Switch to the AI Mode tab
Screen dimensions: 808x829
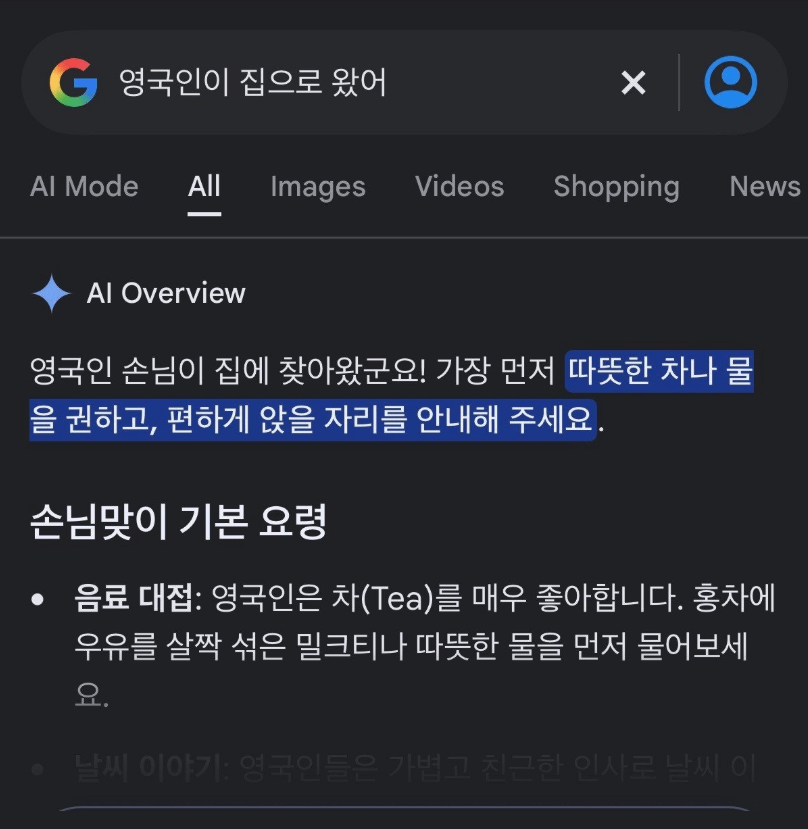[84, 187]
